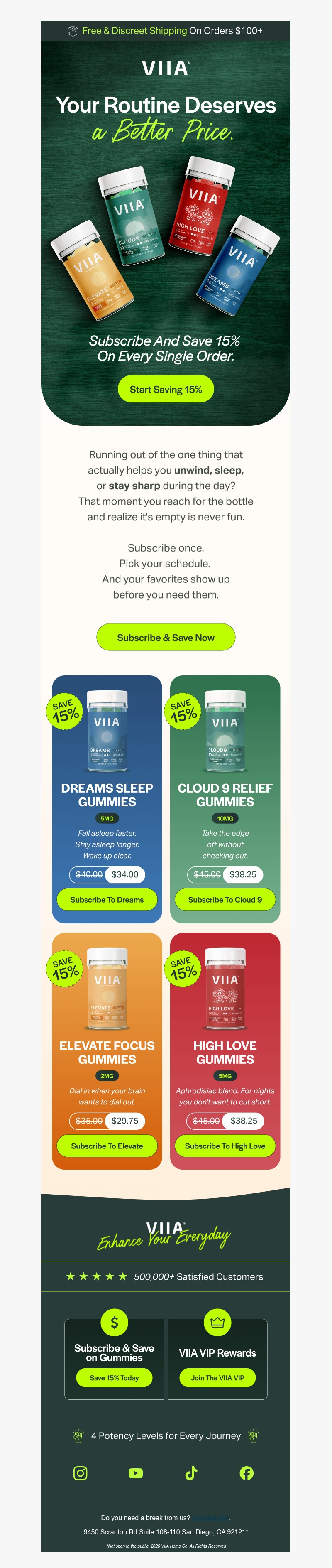The width and height of the screenshot is (332, 1568).
Task: Open VIIA's YouTube channel
Action: (x=136, y=1472)
